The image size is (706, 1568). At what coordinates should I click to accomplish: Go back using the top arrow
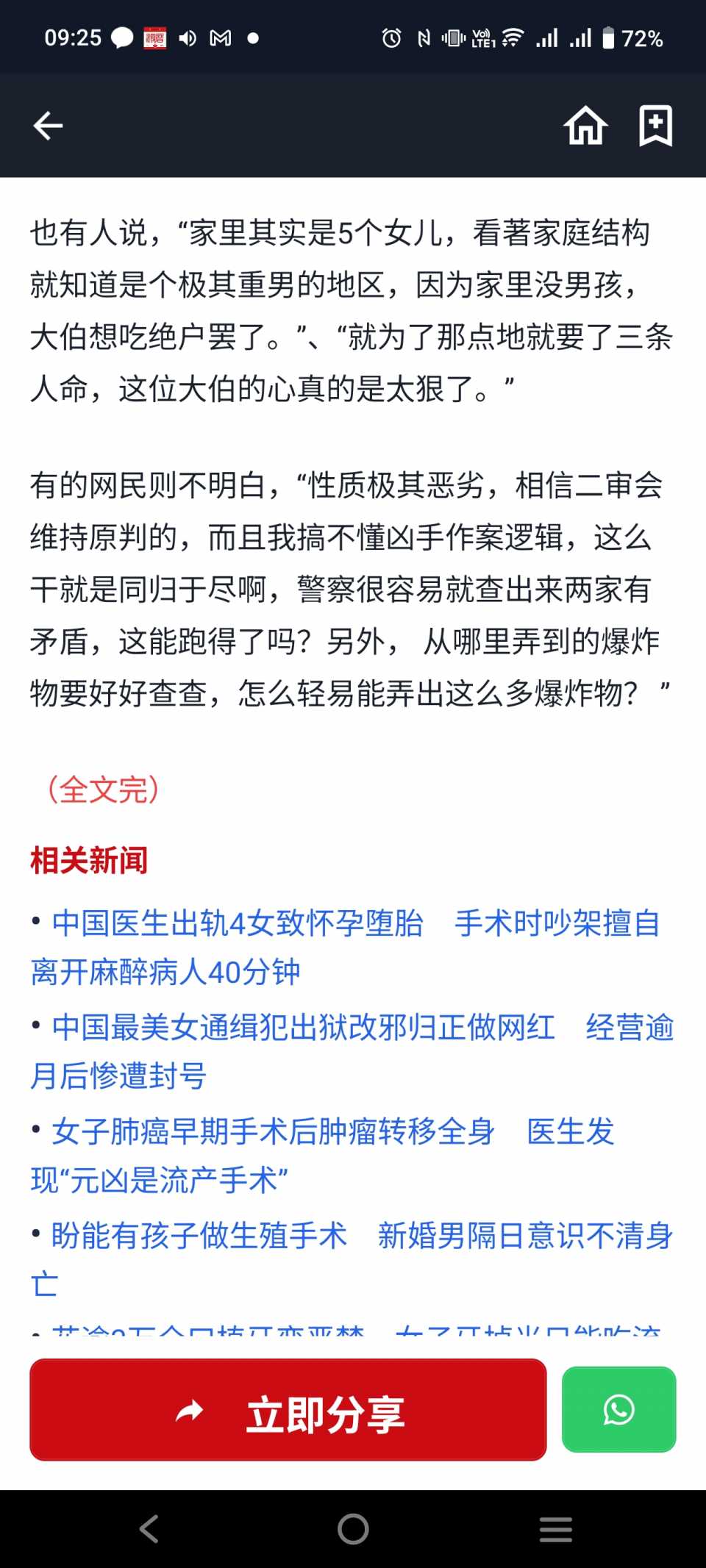tap(49, 126)
